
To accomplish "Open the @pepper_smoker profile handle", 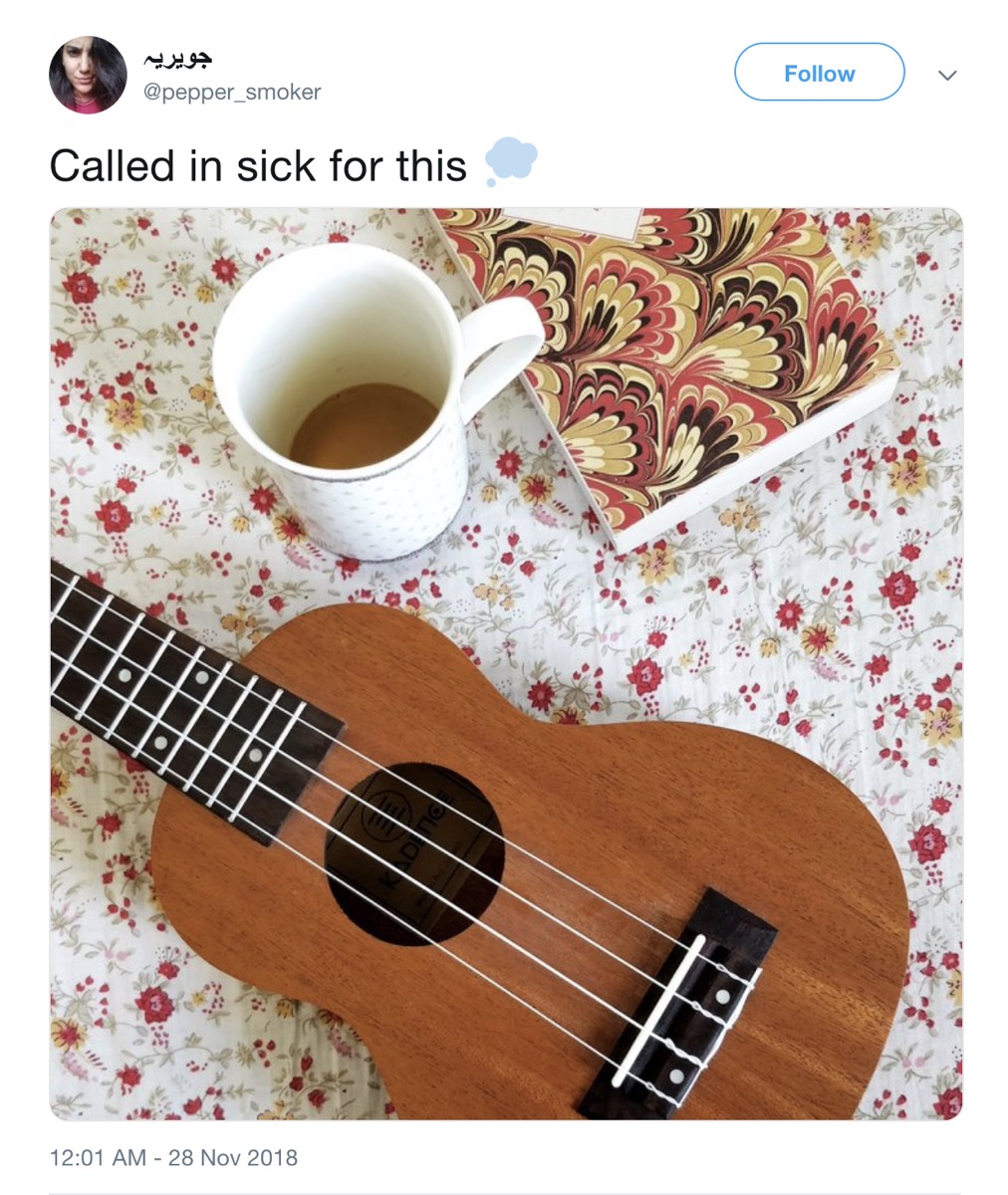I will 233,93.
